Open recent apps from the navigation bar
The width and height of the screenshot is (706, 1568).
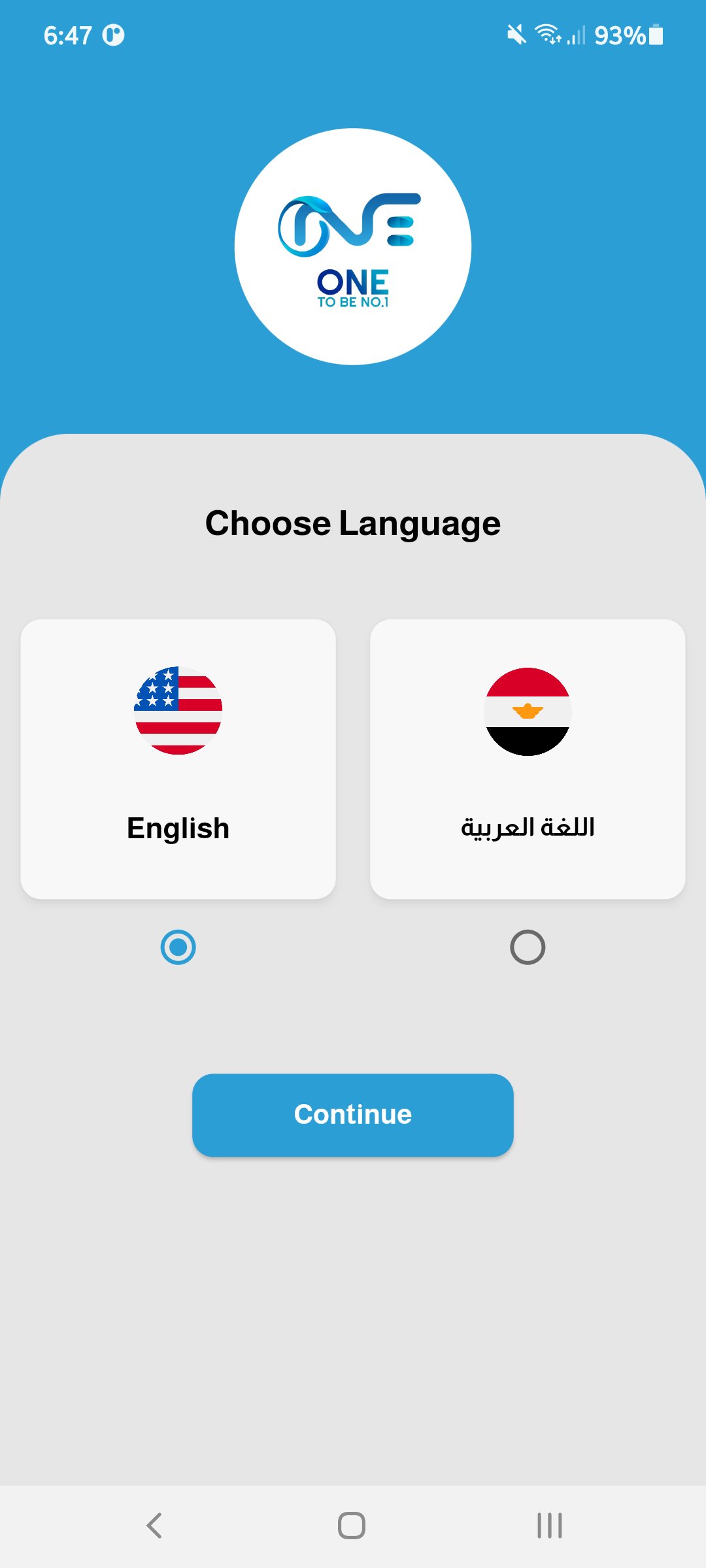(x=550, y=1526)
